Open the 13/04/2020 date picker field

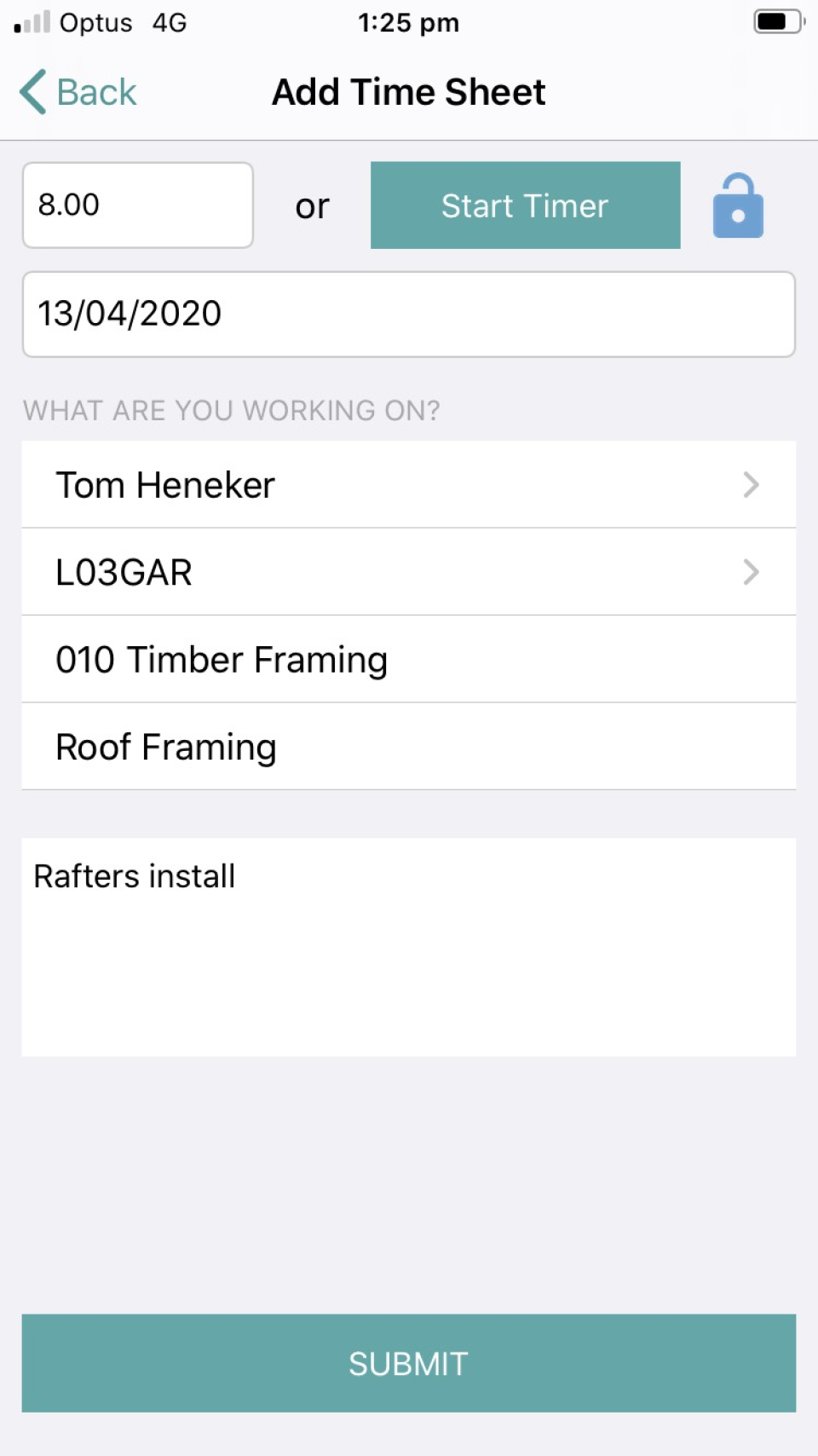[x=409, y=315]
